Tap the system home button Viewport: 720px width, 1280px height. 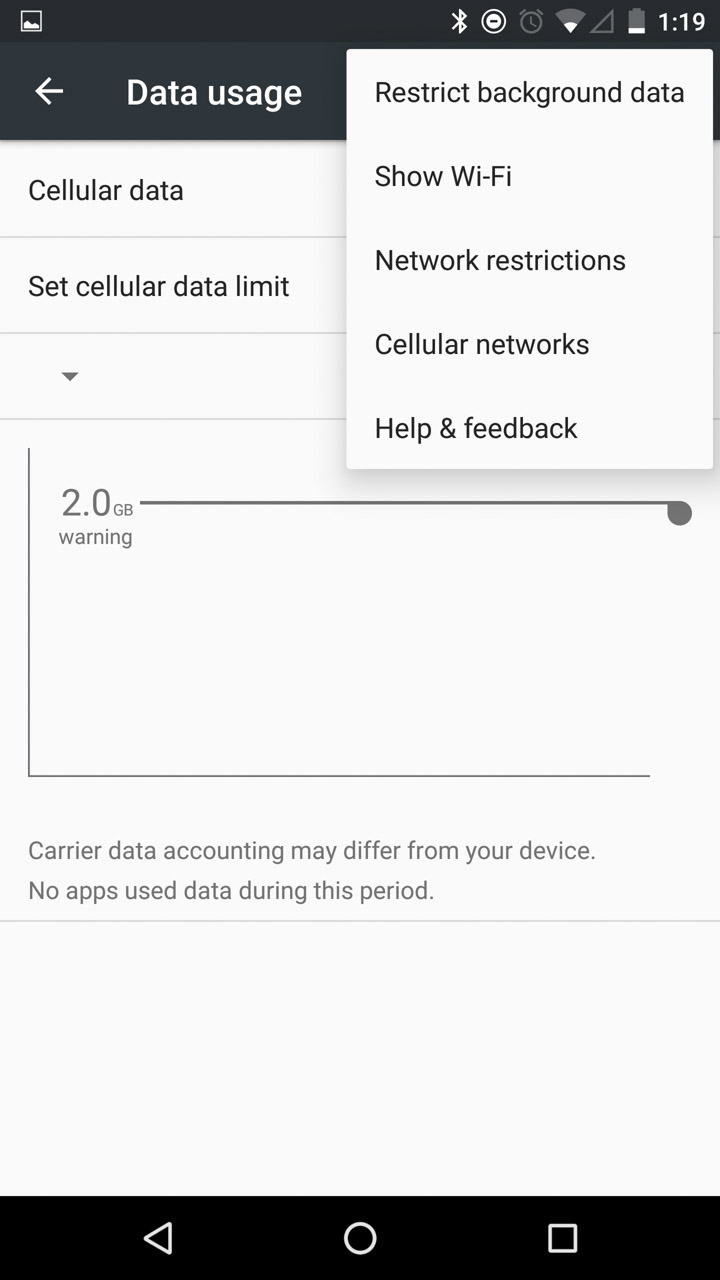[x=360, y=1238]
